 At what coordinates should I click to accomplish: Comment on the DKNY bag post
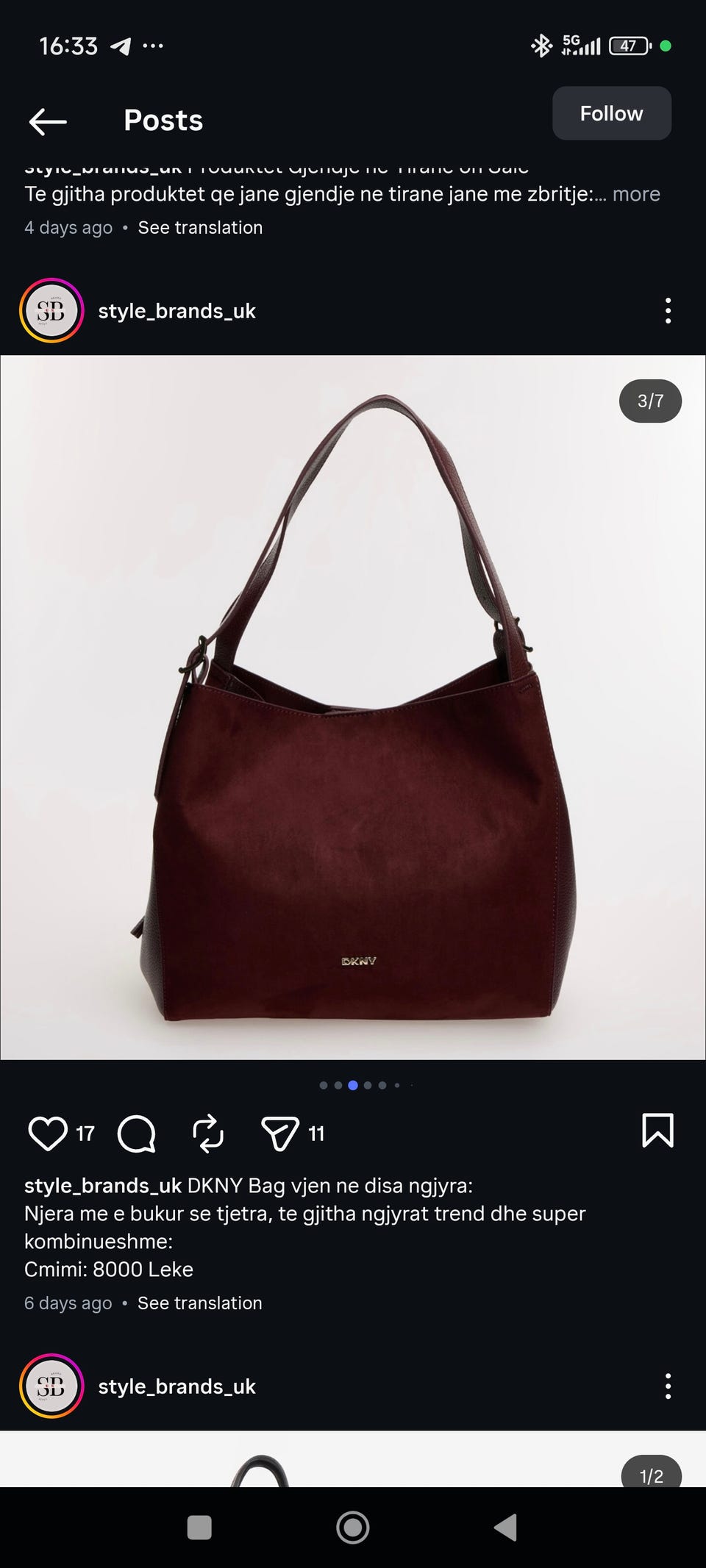(137, 1133)
